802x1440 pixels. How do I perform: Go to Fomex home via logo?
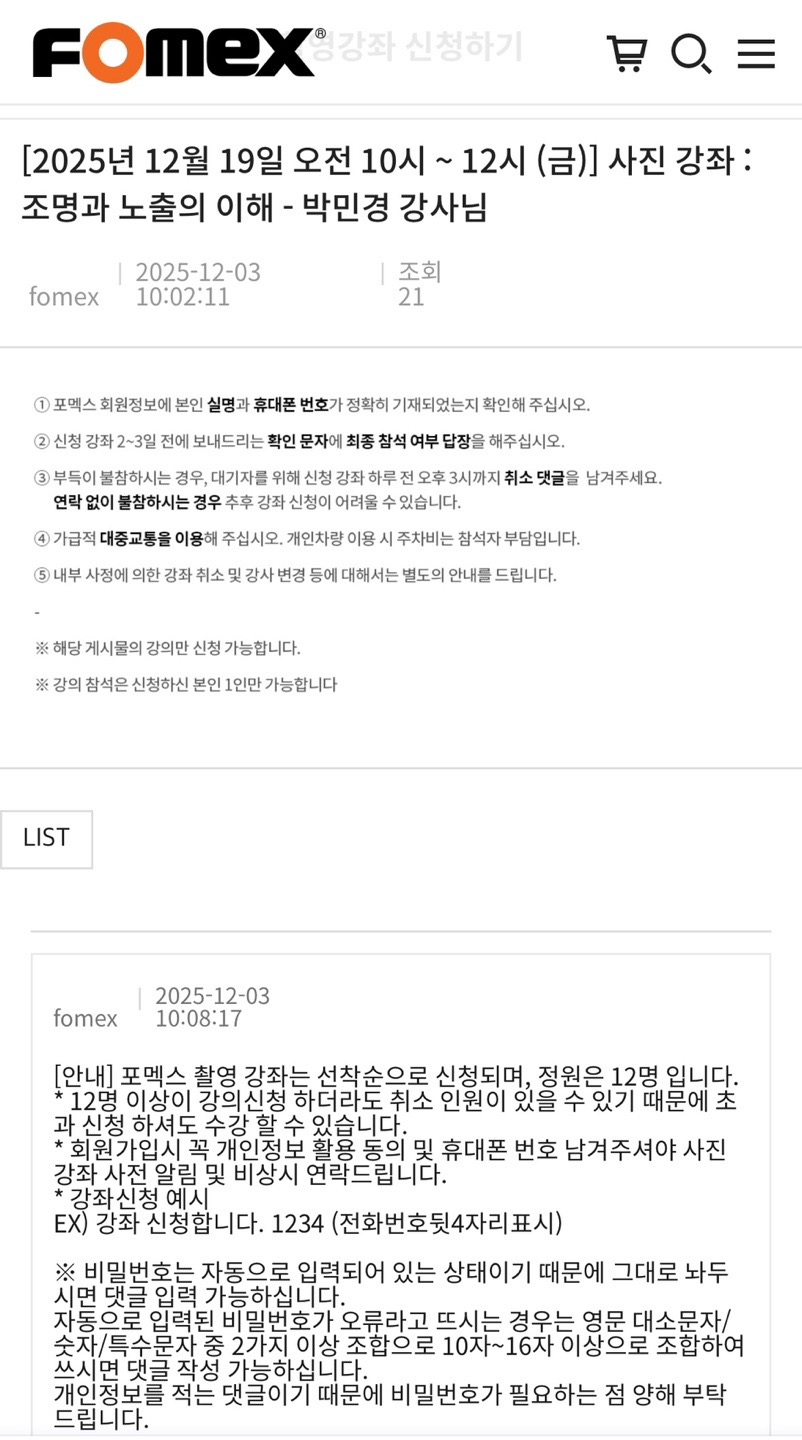tap(175, 53)
